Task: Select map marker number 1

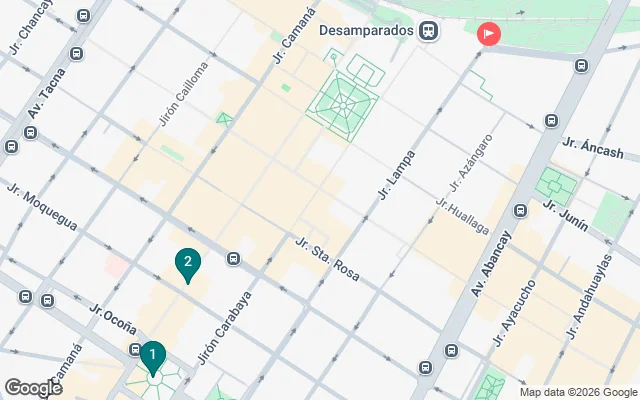Action: click(x=152, y=356)
